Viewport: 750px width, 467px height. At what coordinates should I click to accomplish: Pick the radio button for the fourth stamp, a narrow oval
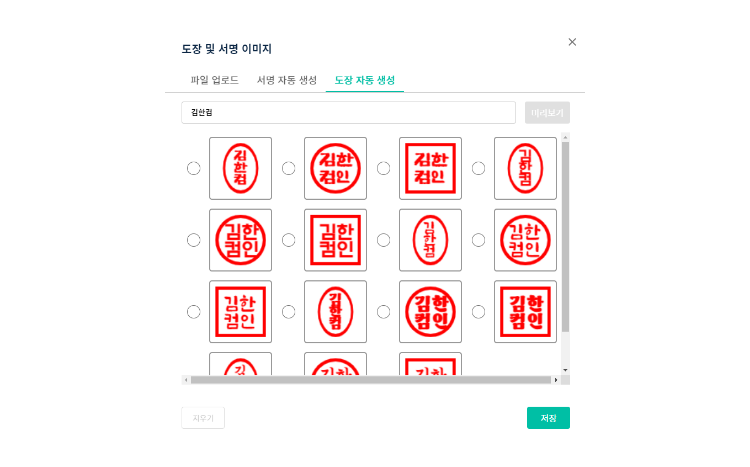point(479,168)
